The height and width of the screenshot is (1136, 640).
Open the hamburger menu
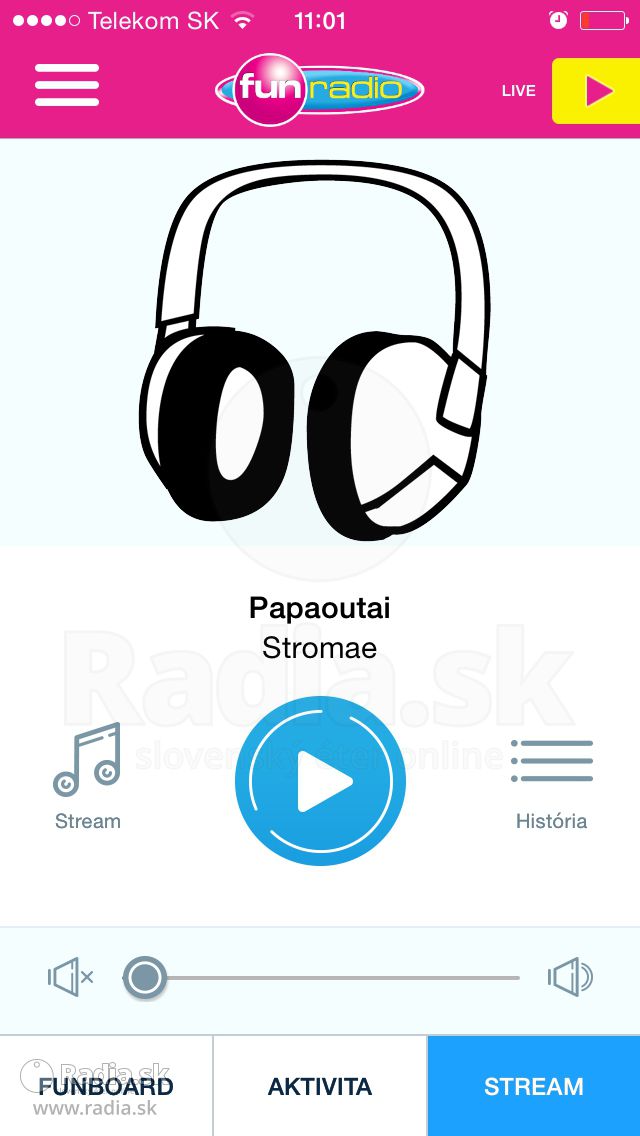point(67,85)
